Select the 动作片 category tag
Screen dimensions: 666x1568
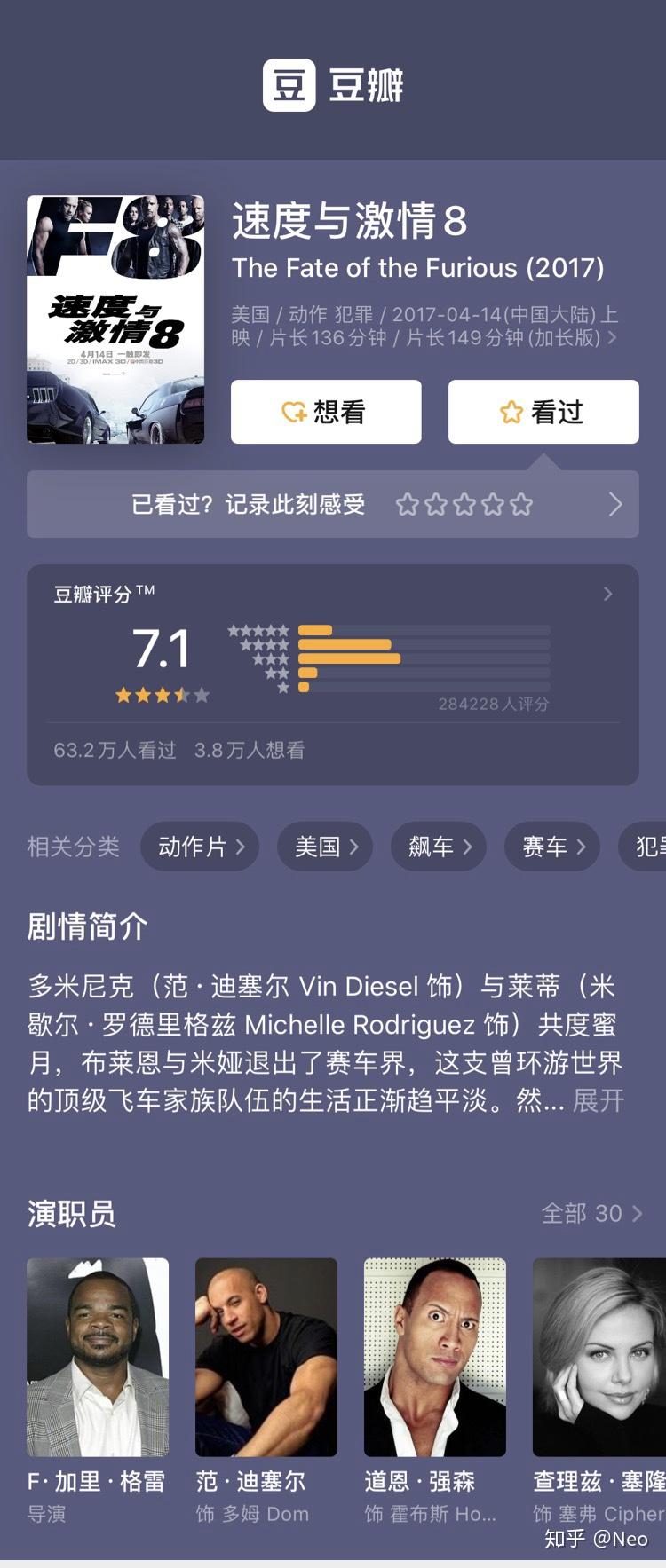199,847
